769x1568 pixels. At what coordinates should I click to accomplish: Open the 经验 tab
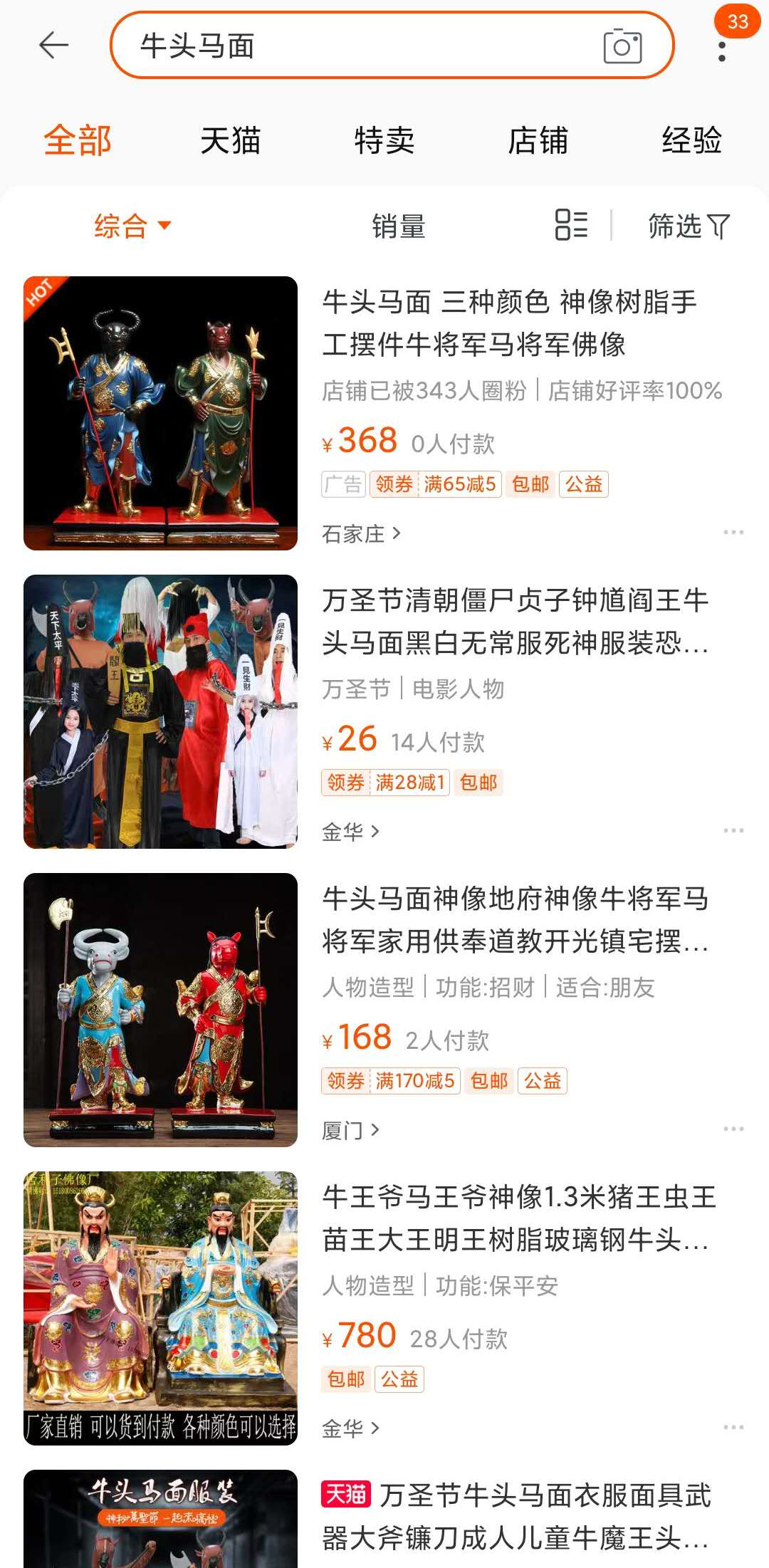coord(691,140)
